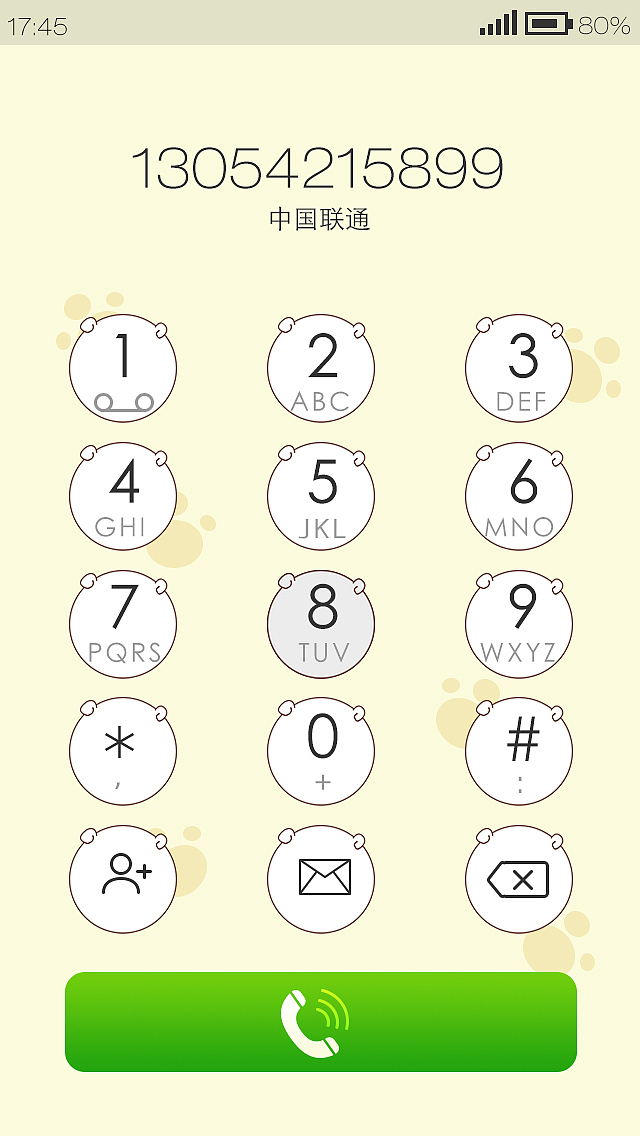Add the number as a new contact
This screenshot has height=1136, width=640.
click(x=123, y=880)
